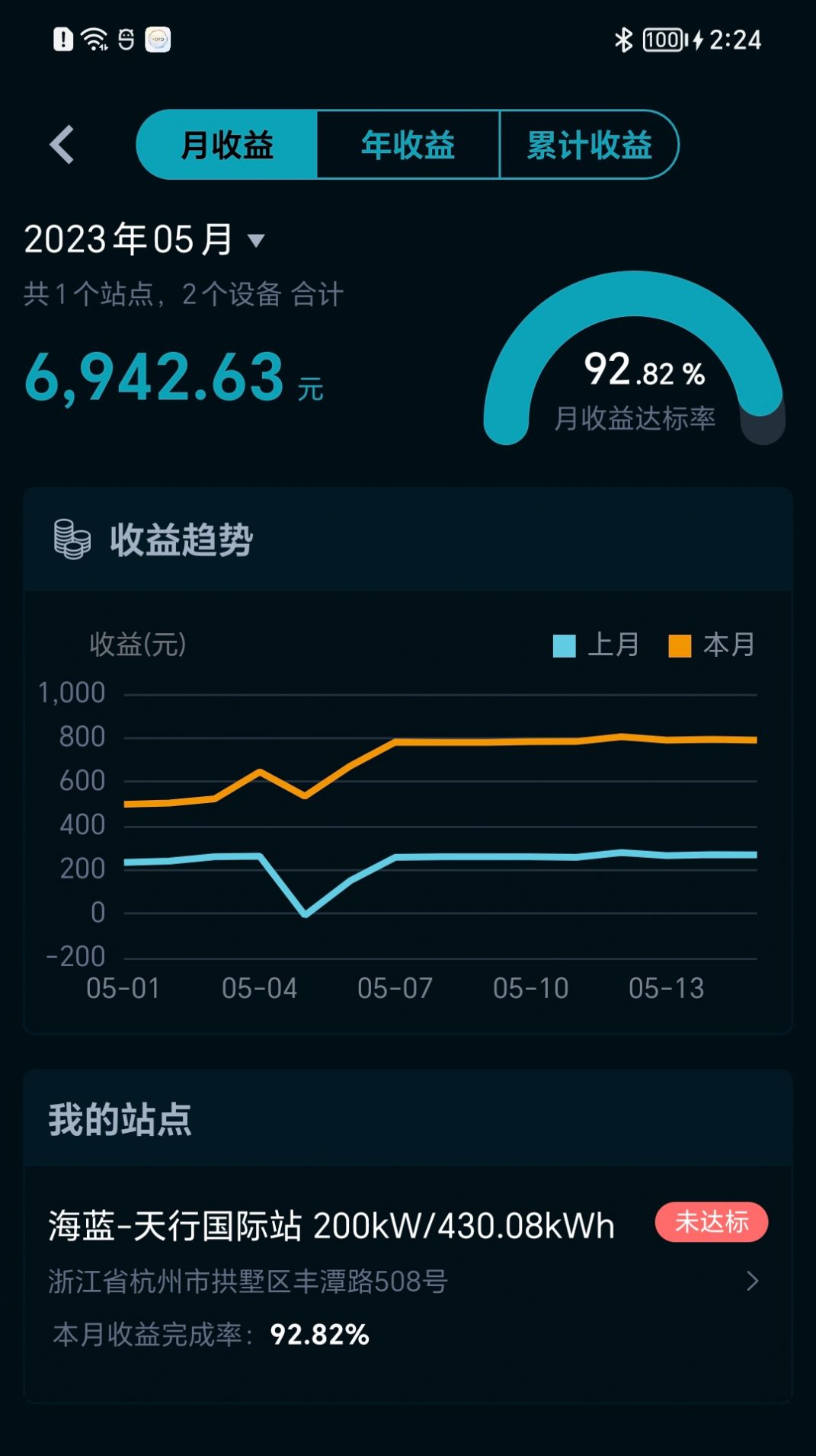The width and height of the screenshot is (816, 1456).
Task: Open the 2023年05月 month dropdown
Action: click(x=145, y=240)
